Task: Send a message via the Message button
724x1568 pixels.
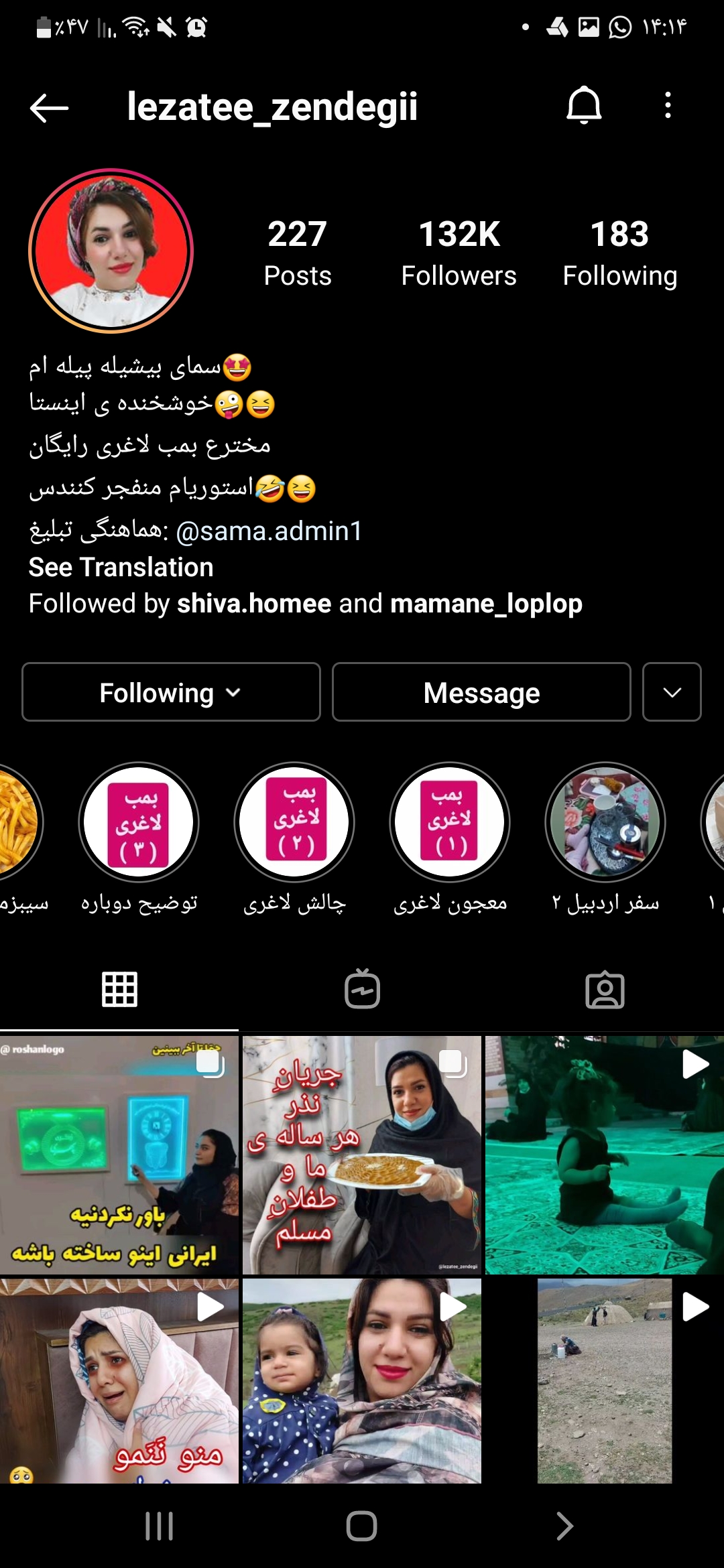Action: (481, 692)
